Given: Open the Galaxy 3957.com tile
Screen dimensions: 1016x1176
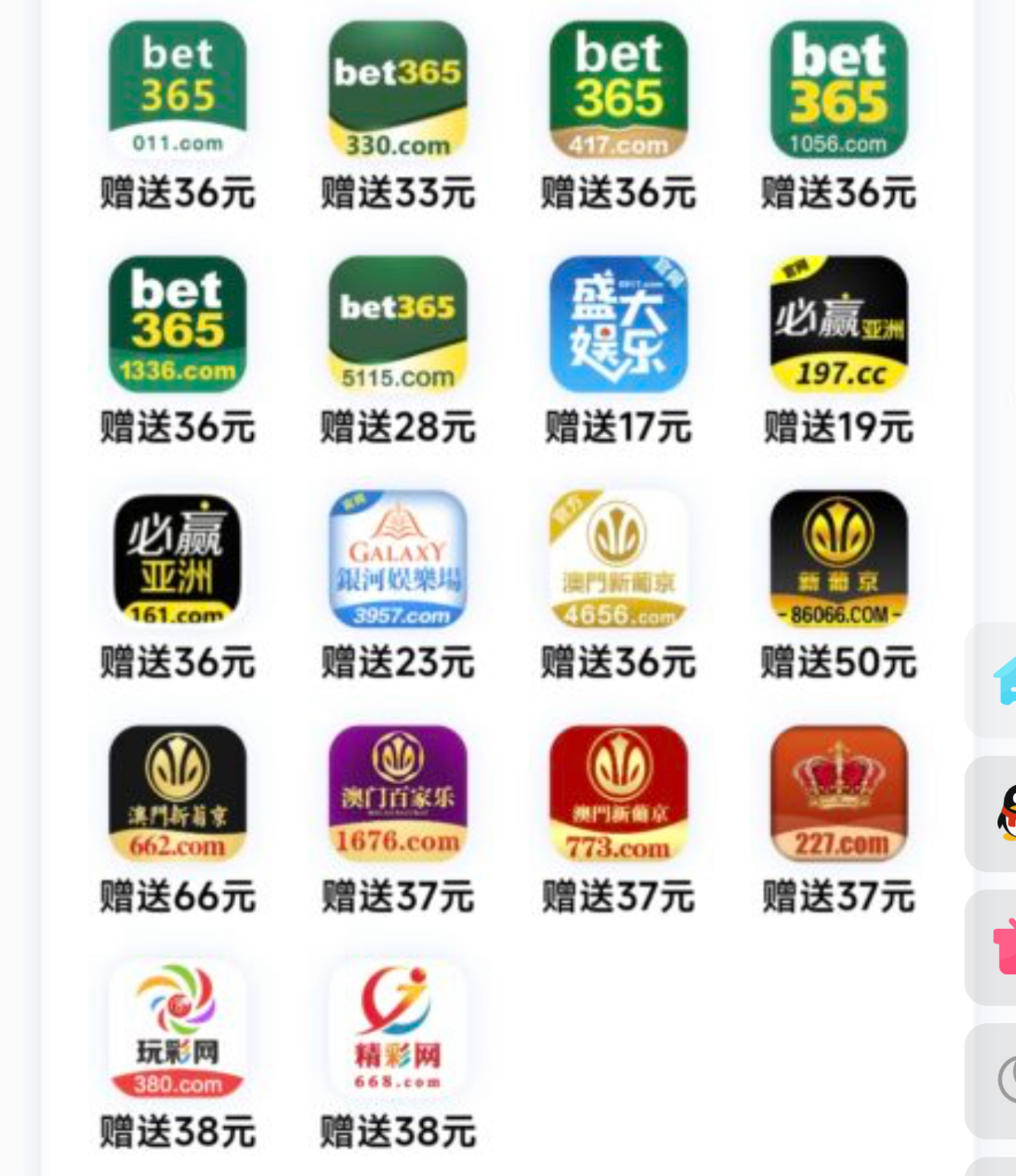Looking at the screenshot, I should (x=398, y=559).
